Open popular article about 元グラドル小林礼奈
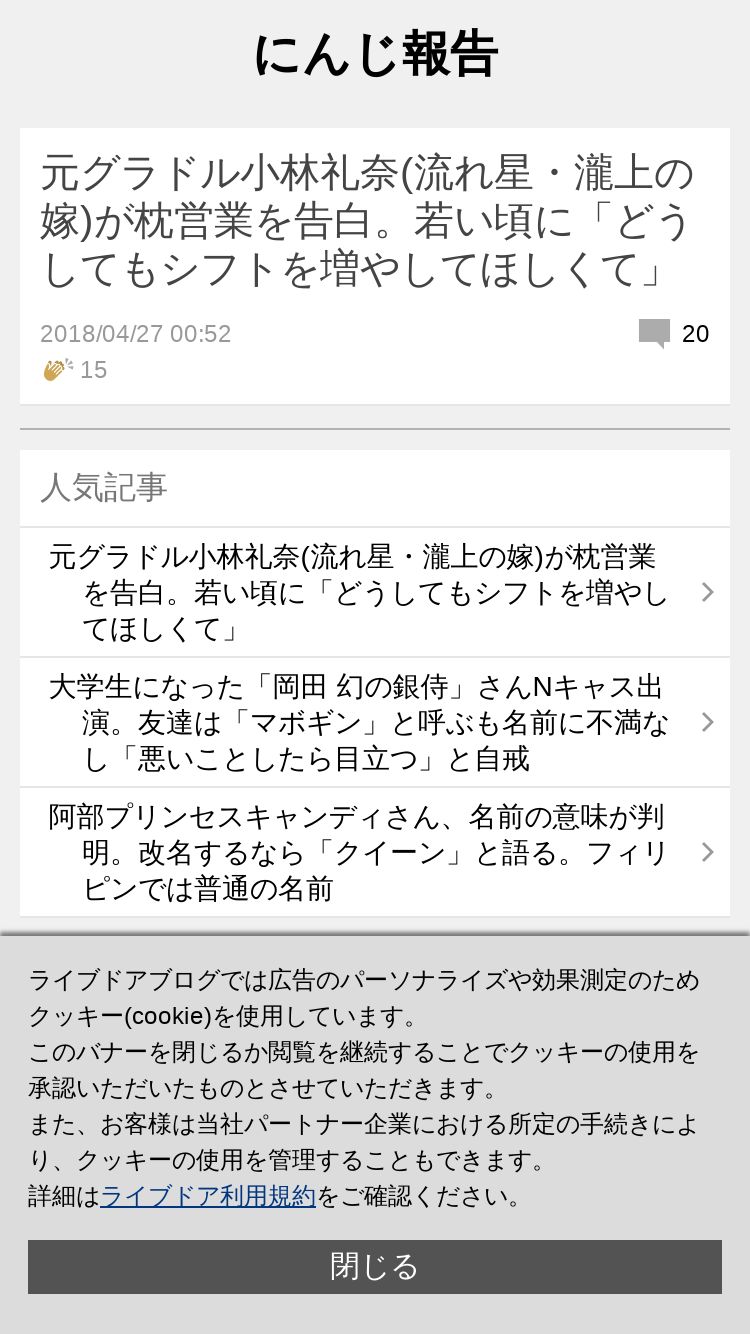The image size is (750, 1334). (375, 592)
